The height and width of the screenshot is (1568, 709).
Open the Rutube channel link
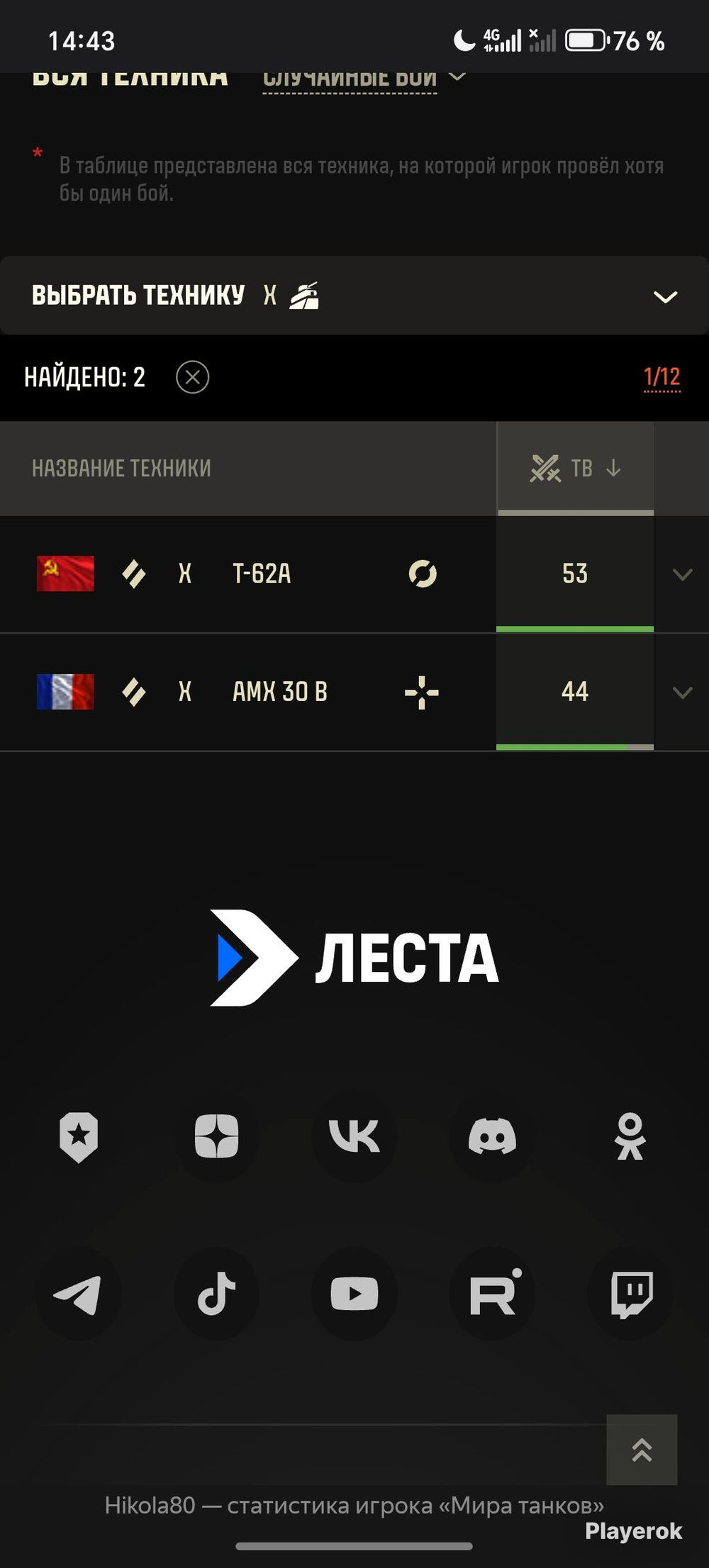[x=492, y=1294]
